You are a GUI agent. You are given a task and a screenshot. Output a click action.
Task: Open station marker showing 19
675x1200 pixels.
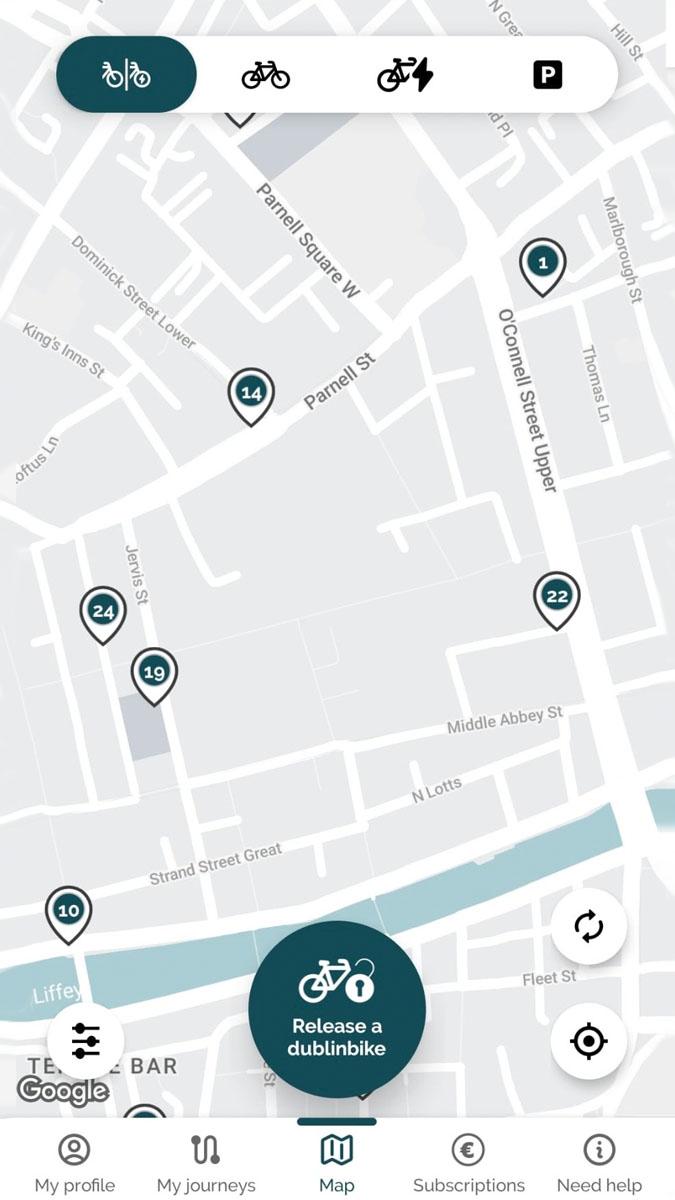[x=154, y=673]
